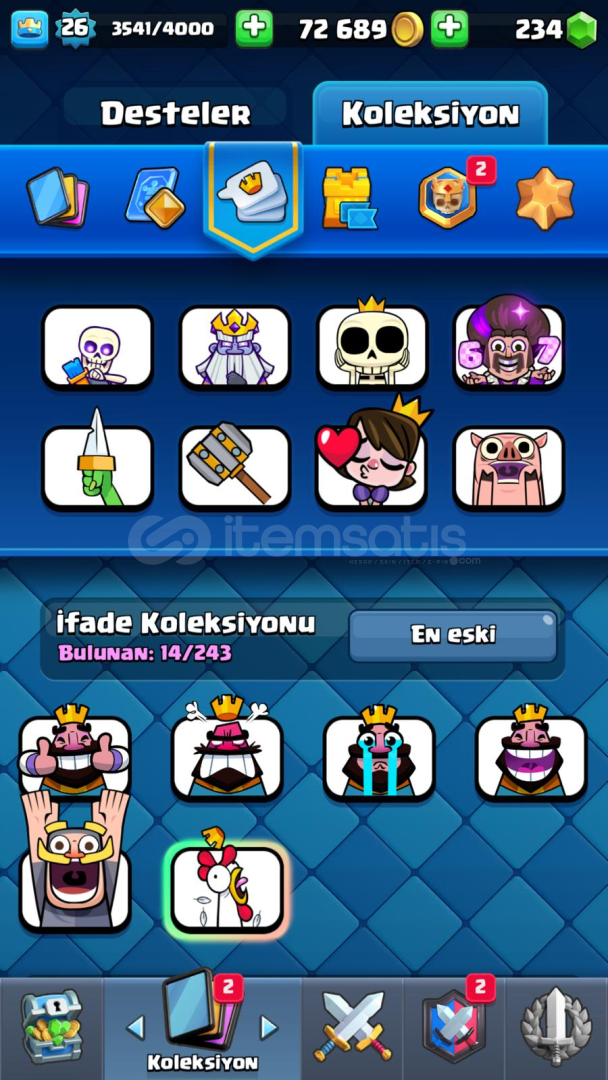
Task: Select the crowned skull emote in the deck
Action: 372,346
